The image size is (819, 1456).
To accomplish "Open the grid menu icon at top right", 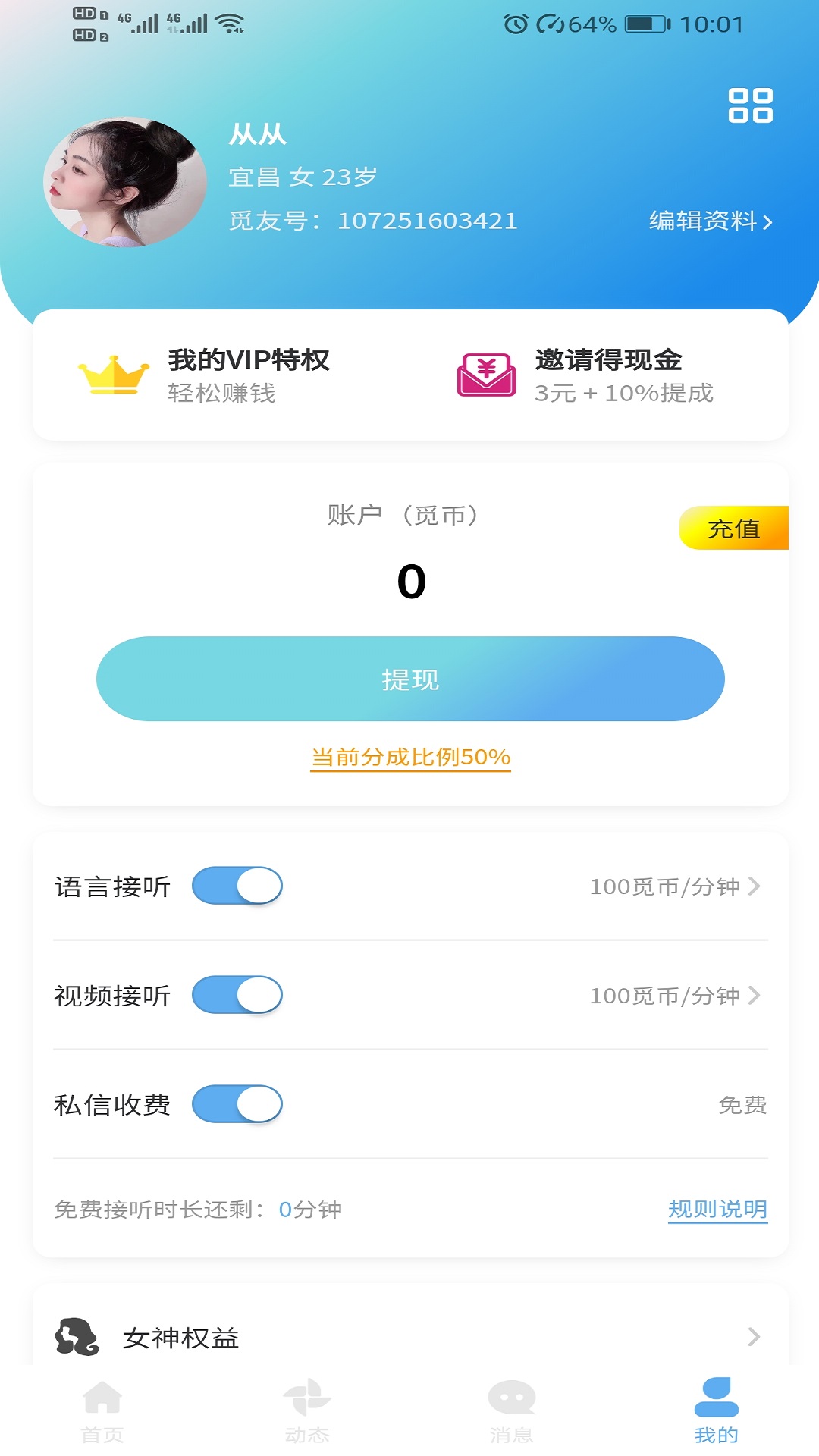I will (749, 107).
